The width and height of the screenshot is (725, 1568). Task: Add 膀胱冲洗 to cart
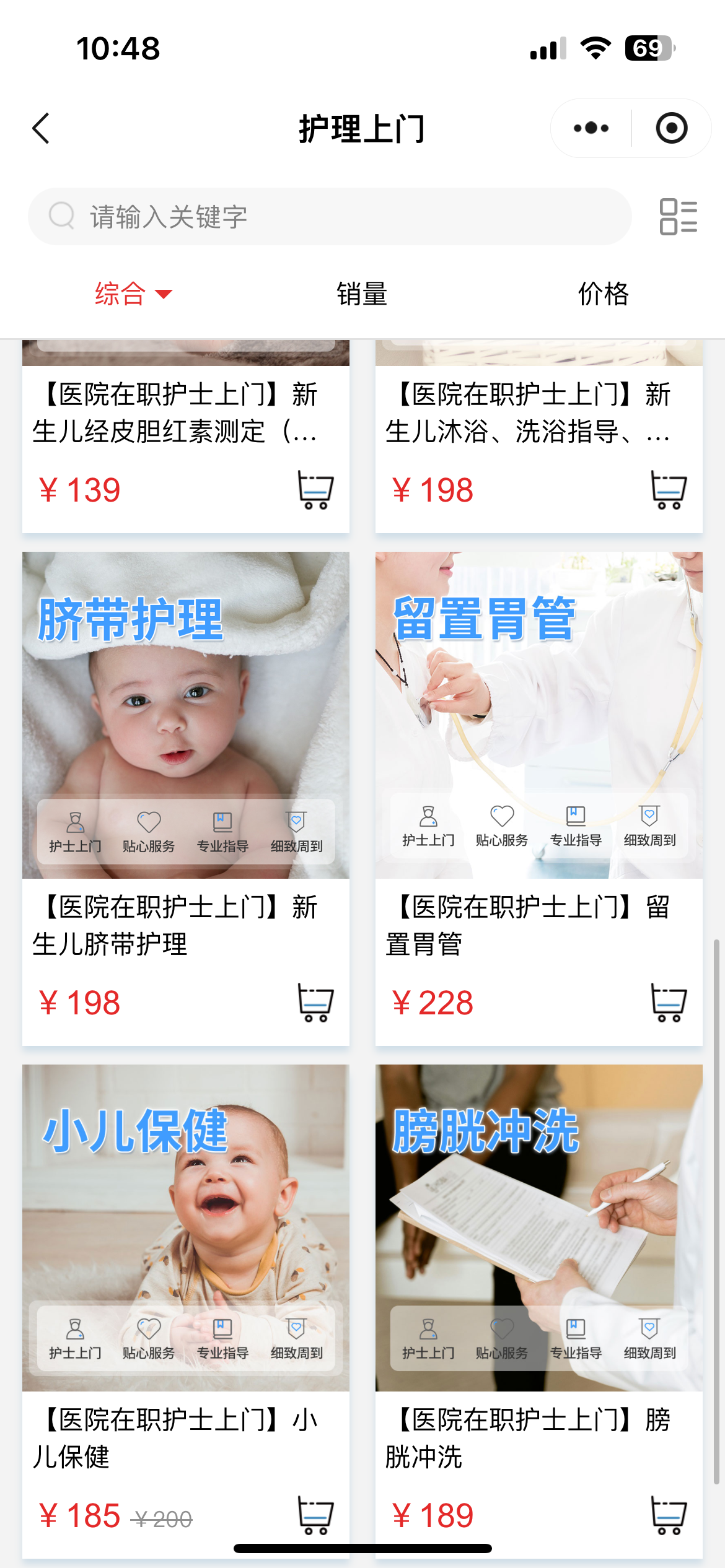669,1515
